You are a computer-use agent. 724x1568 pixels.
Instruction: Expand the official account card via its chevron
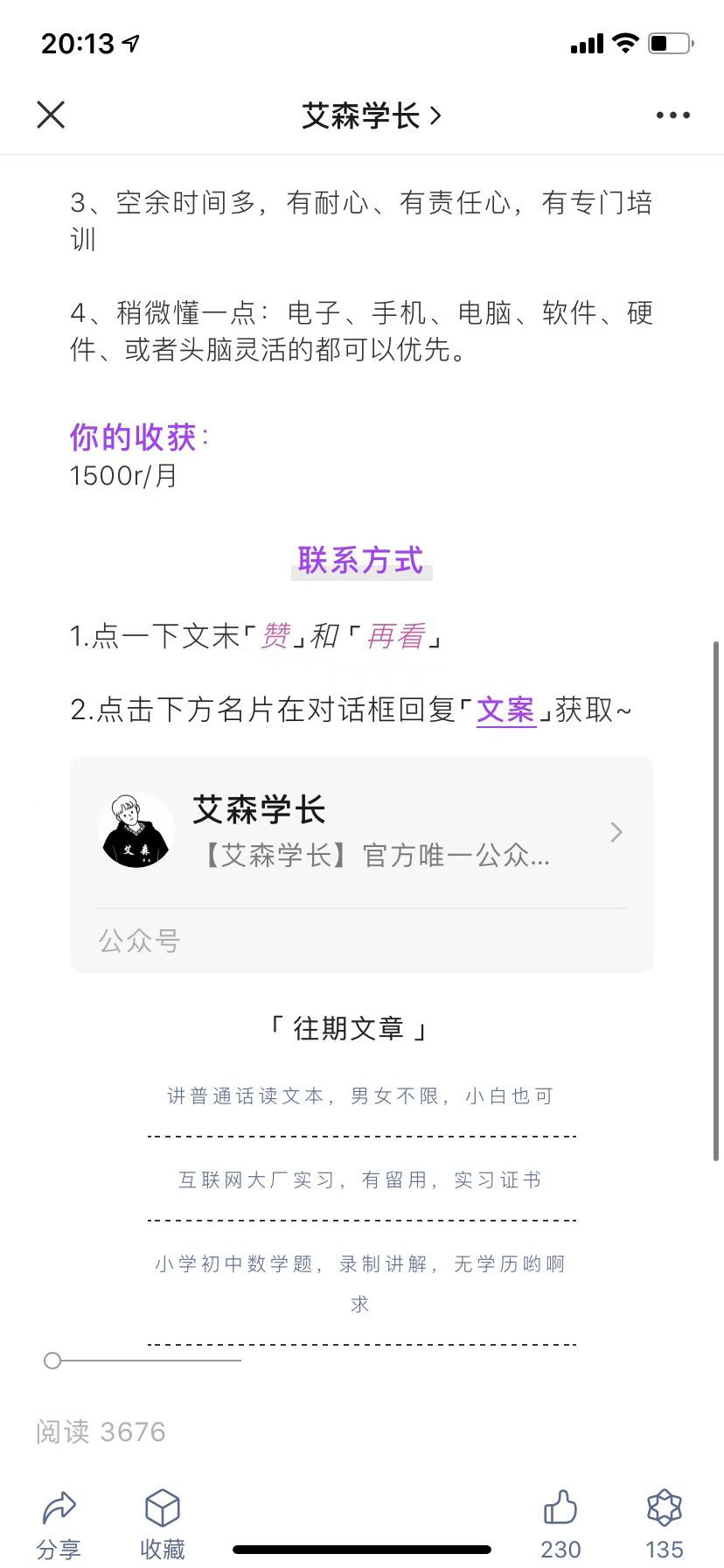(x=616, y=832)
